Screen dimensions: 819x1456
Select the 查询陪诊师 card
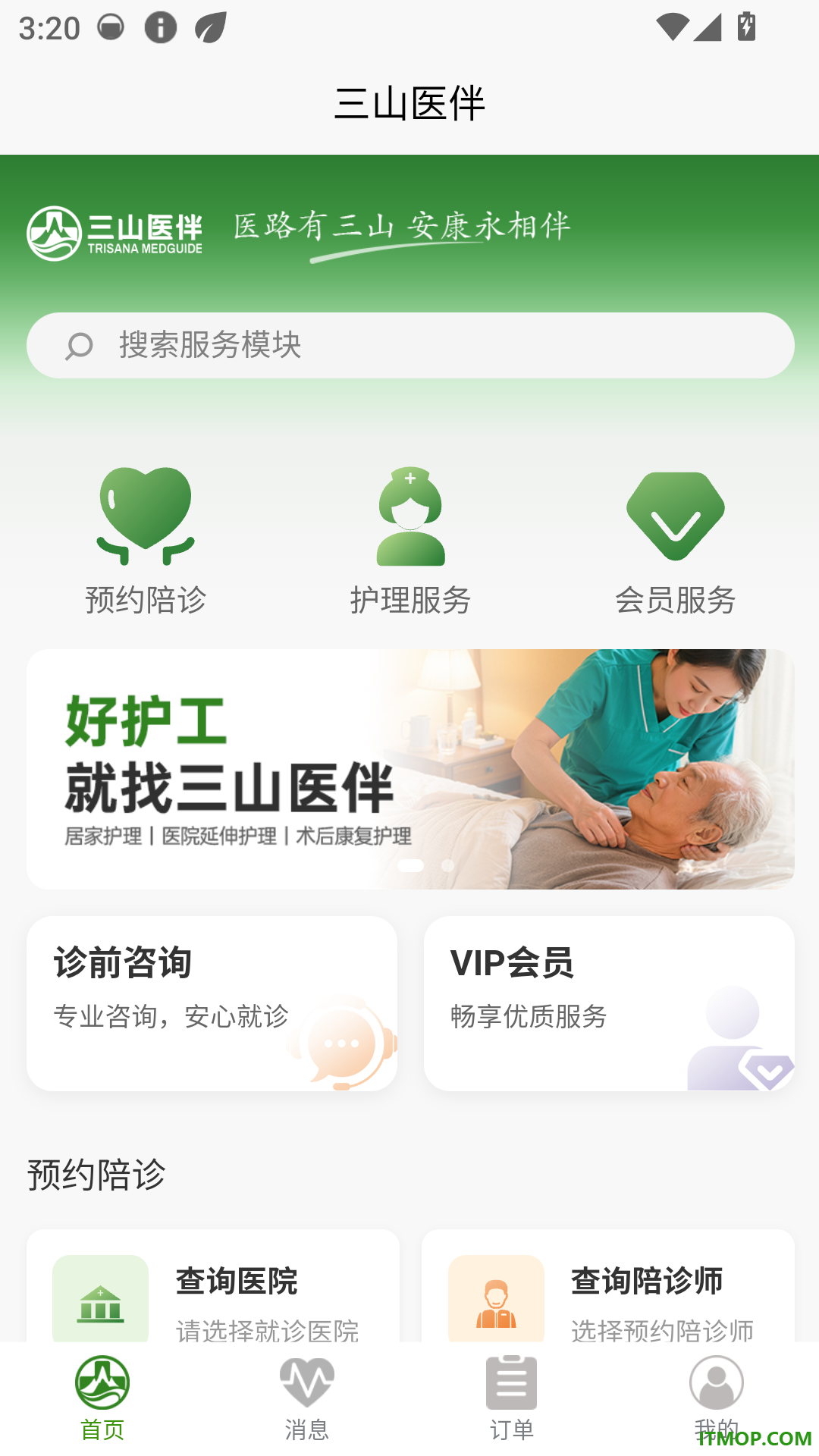point(608,1286)
